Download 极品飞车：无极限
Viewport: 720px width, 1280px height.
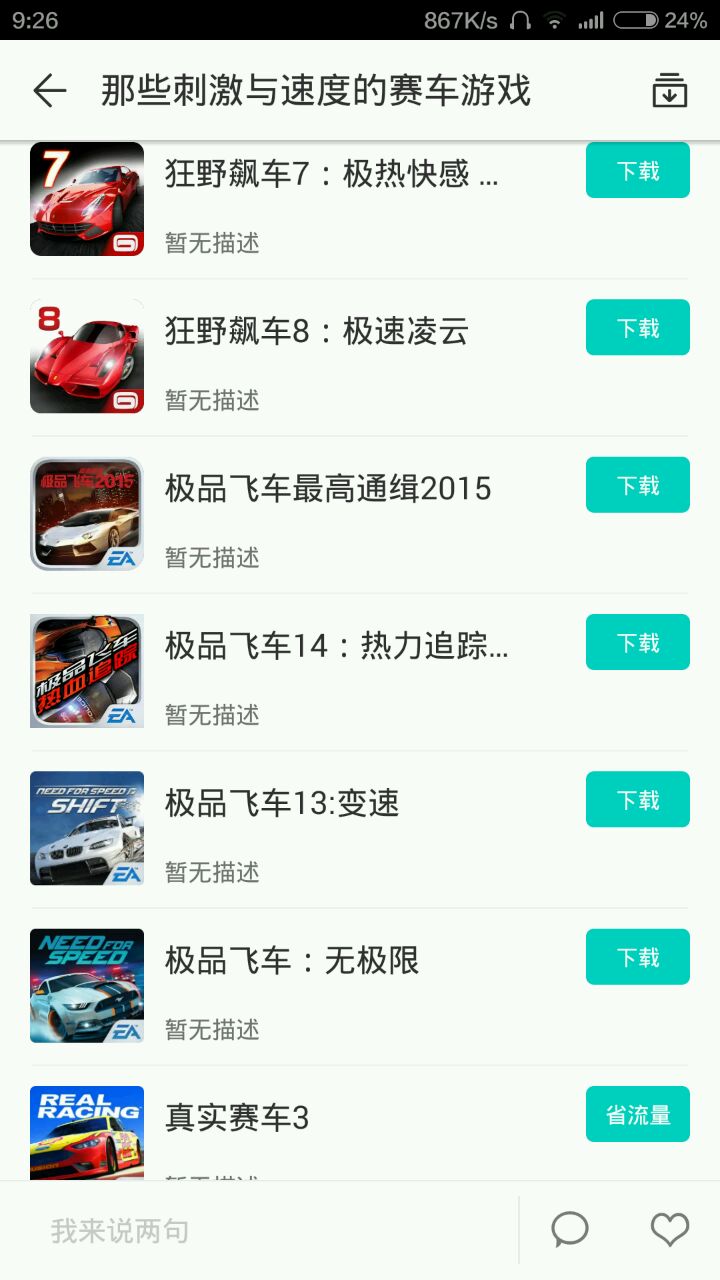(637, 958)
